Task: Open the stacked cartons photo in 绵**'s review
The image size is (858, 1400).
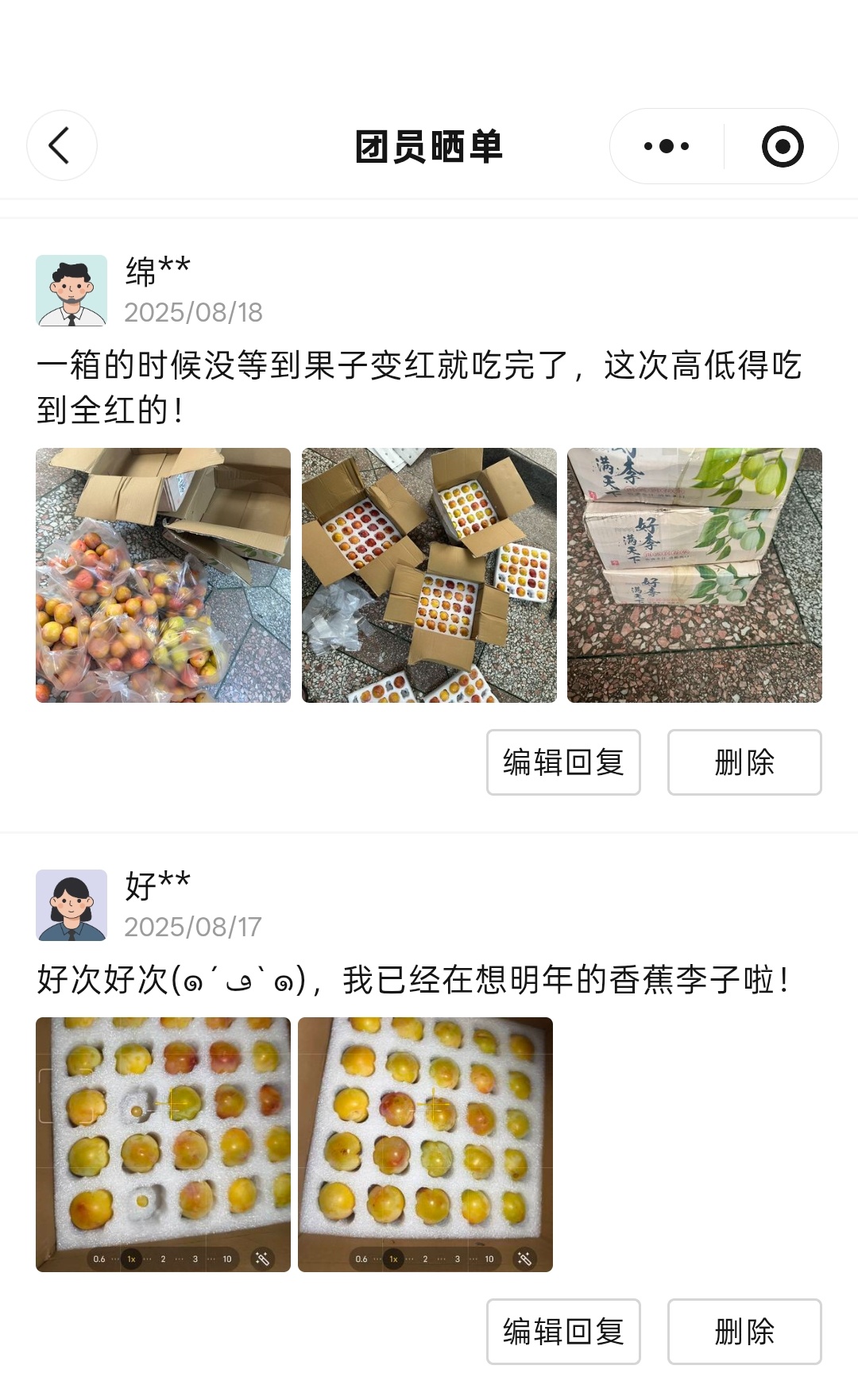Action: coord(694,575)
